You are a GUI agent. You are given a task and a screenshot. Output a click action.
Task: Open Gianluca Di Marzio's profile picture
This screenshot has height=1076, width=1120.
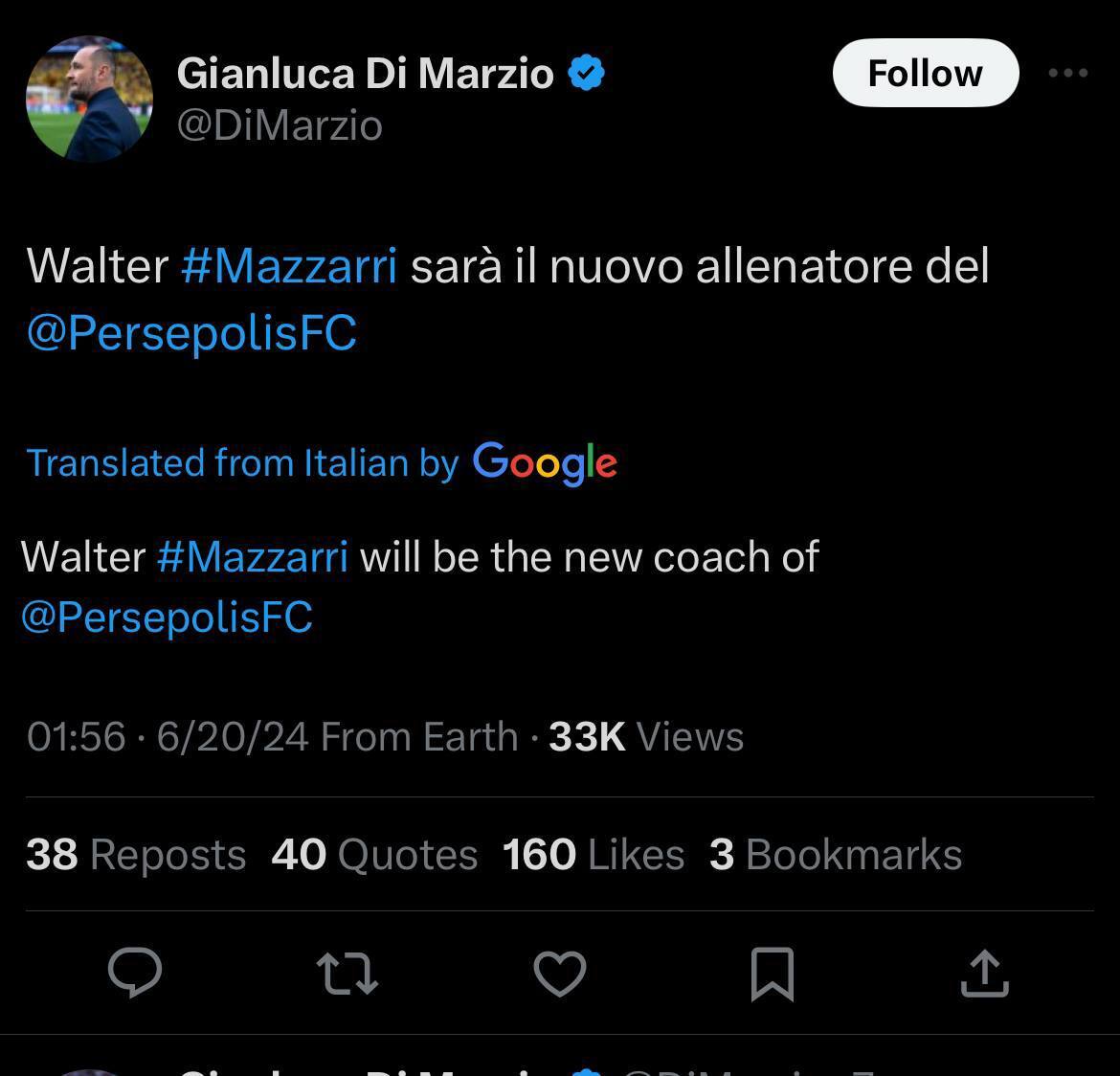(x=89, y=99)
